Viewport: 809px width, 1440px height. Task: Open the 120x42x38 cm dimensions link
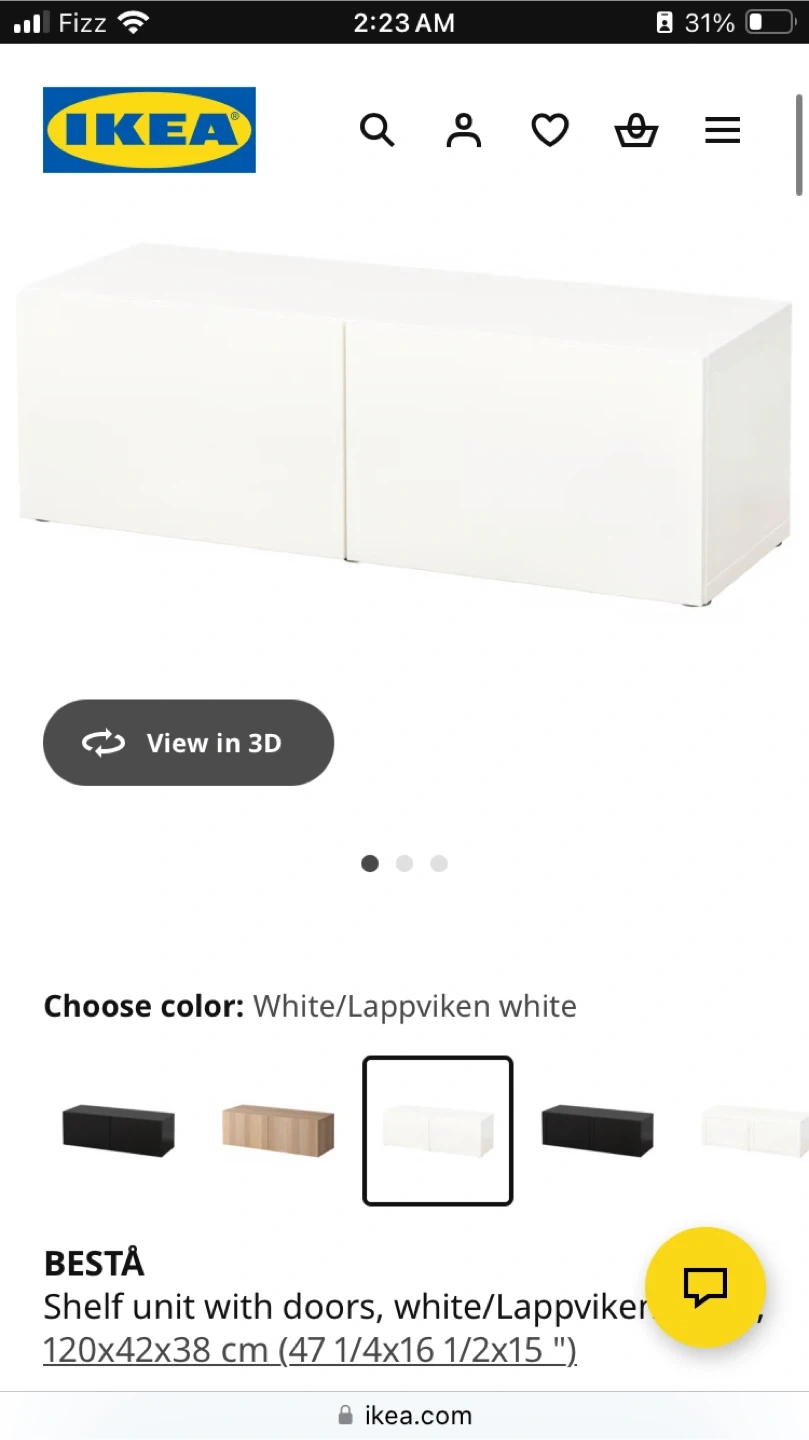coord(309,1350)
